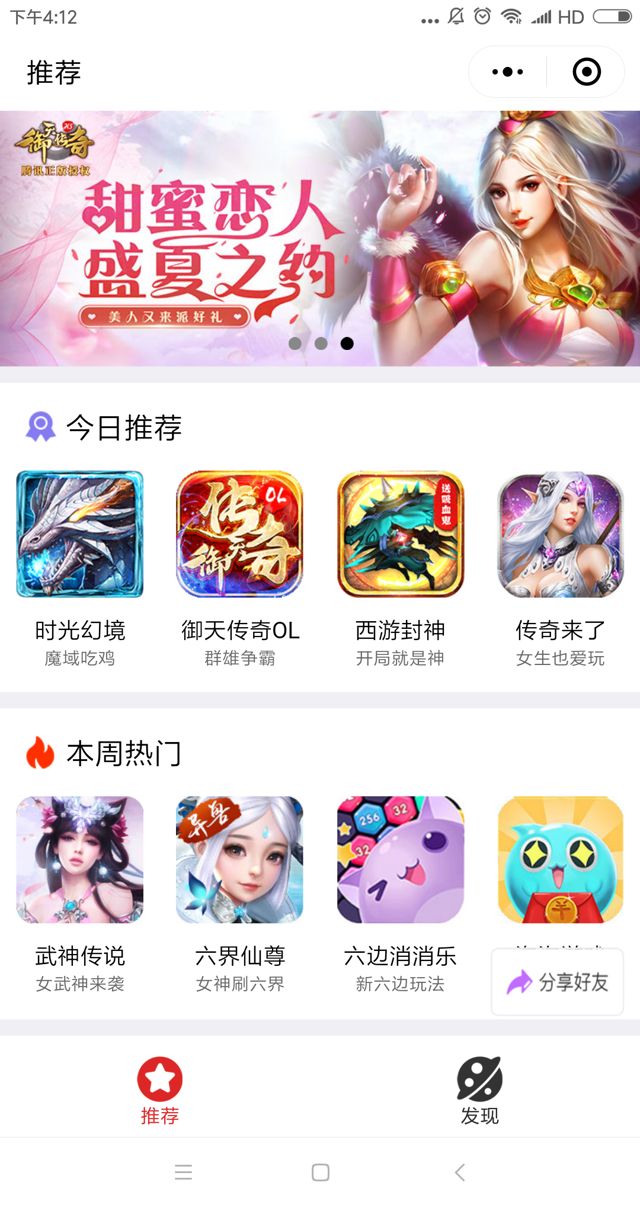This screenshot has height=1208, width=640.
Task: Switch to the 发现 tab
Action: 480,1091
